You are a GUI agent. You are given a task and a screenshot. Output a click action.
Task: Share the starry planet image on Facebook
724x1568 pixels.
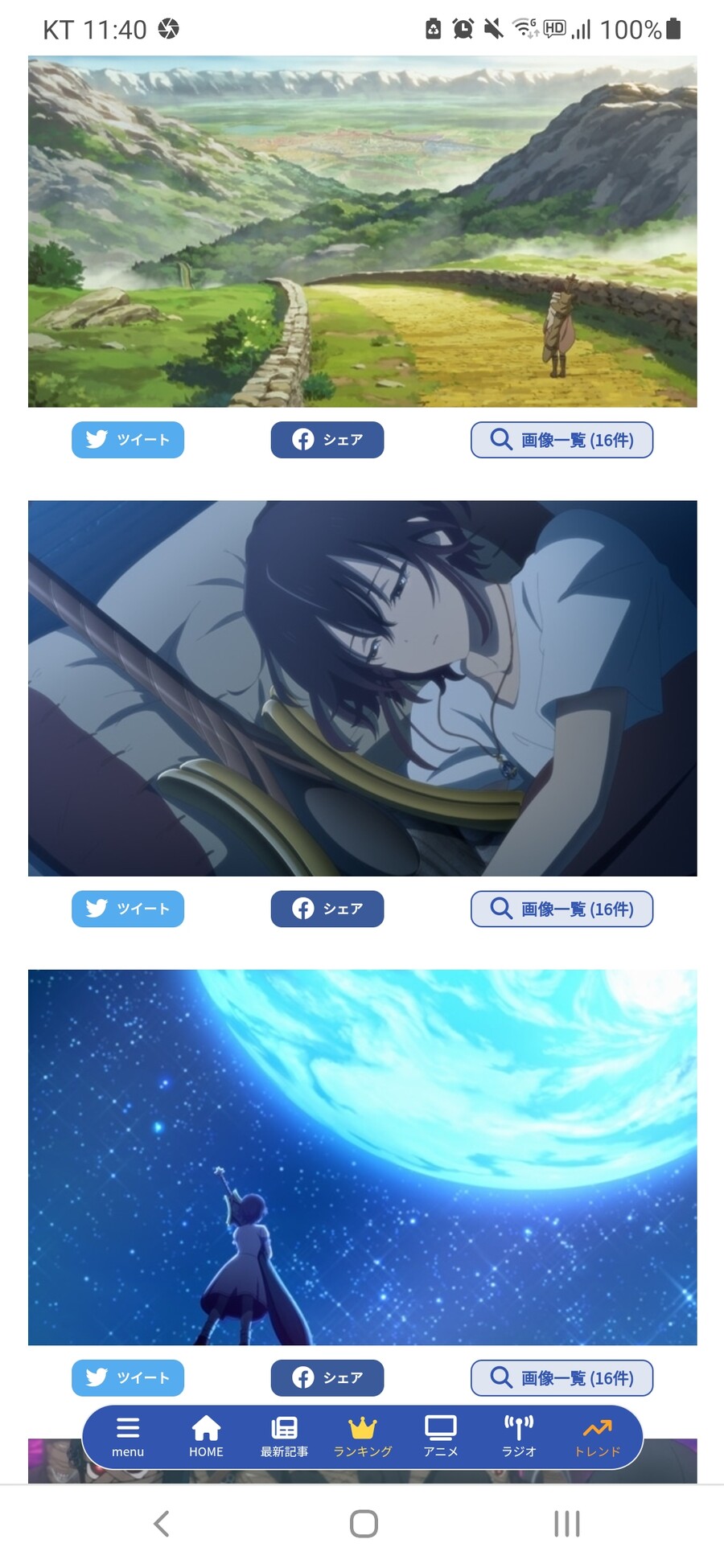click(x=327, y=1377)
